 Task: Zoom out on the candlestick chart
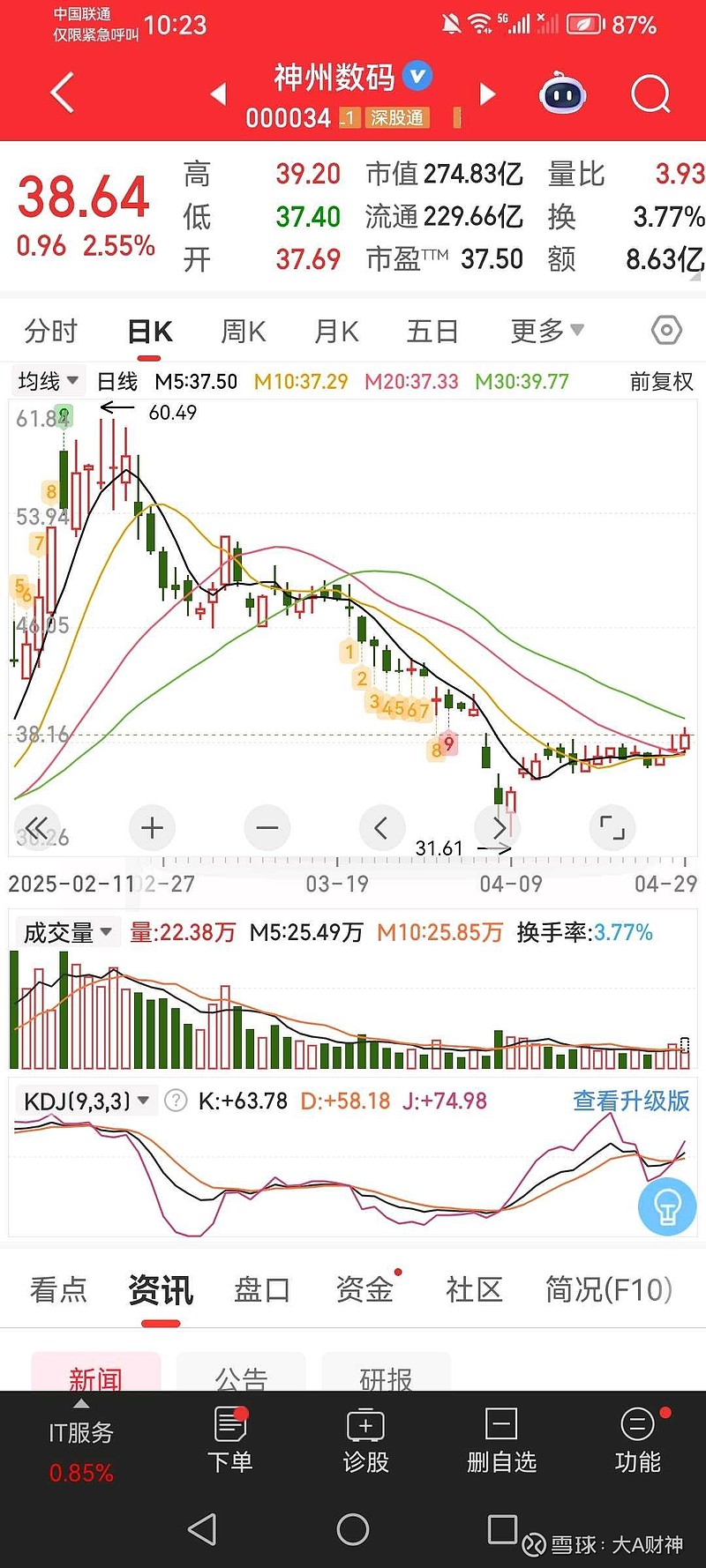click(267, 827)
